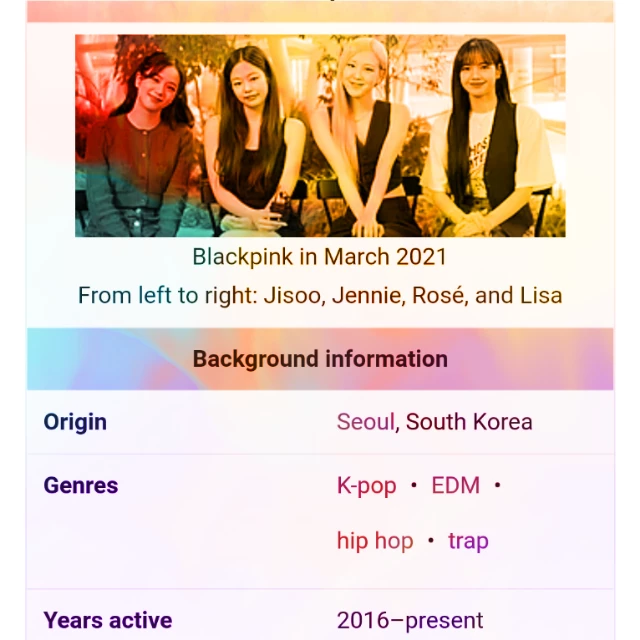
Task: Open the trap genre link
Action: [468, 542]
